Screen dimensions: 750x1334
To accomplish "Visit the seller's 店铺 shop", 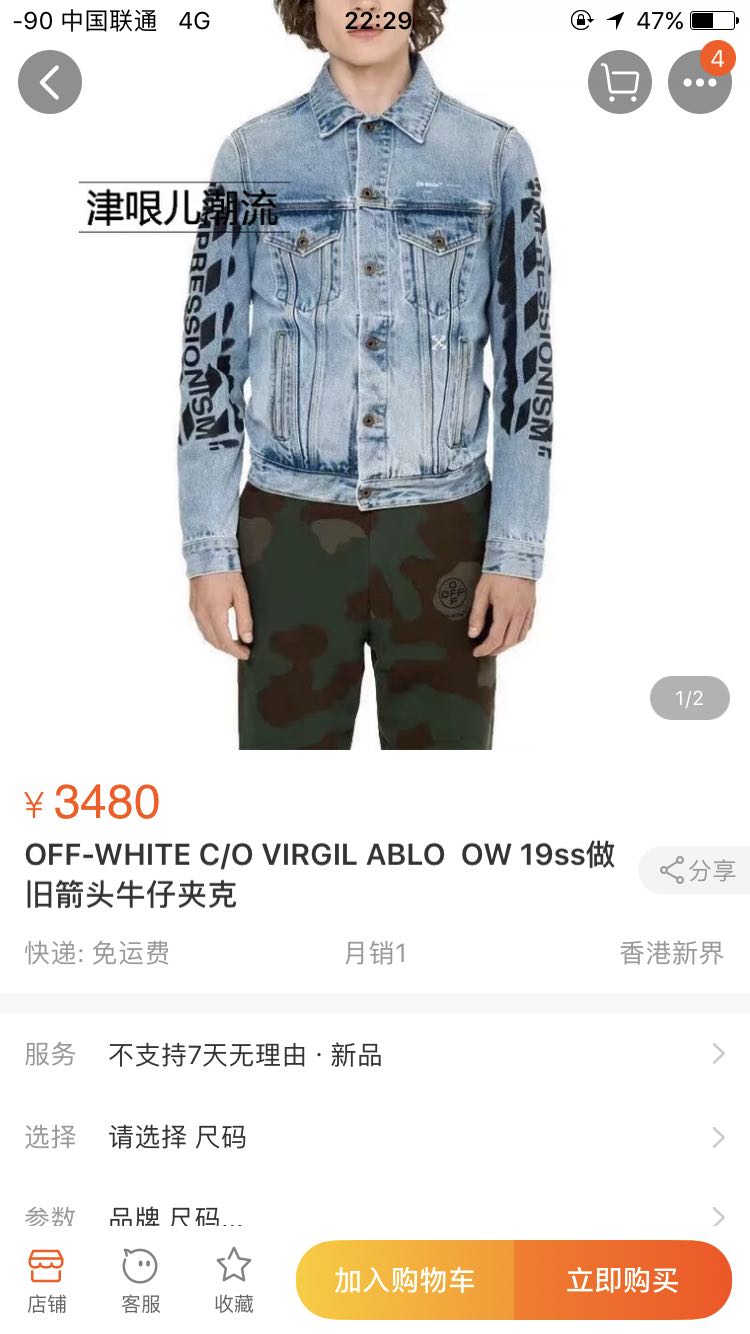I will (x=47, y=1282).
